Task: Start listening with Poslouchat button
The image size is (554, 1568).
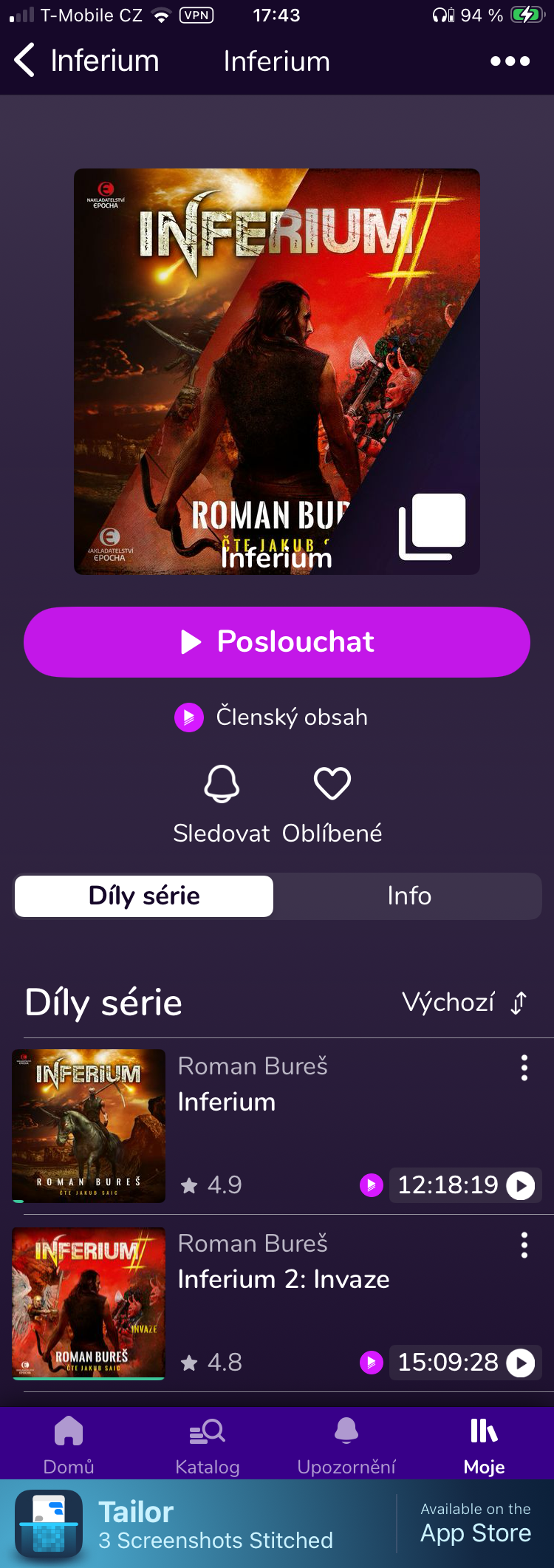Action: (x=277, y=642)
